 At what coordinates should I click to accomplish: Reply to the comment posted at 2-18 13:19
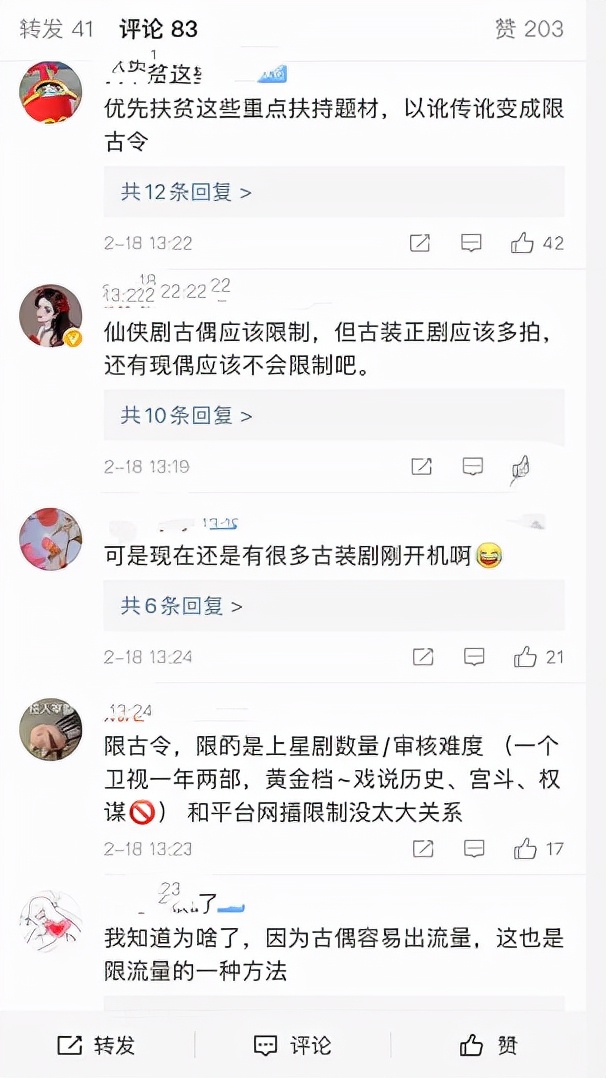click(x=472, y=466)
